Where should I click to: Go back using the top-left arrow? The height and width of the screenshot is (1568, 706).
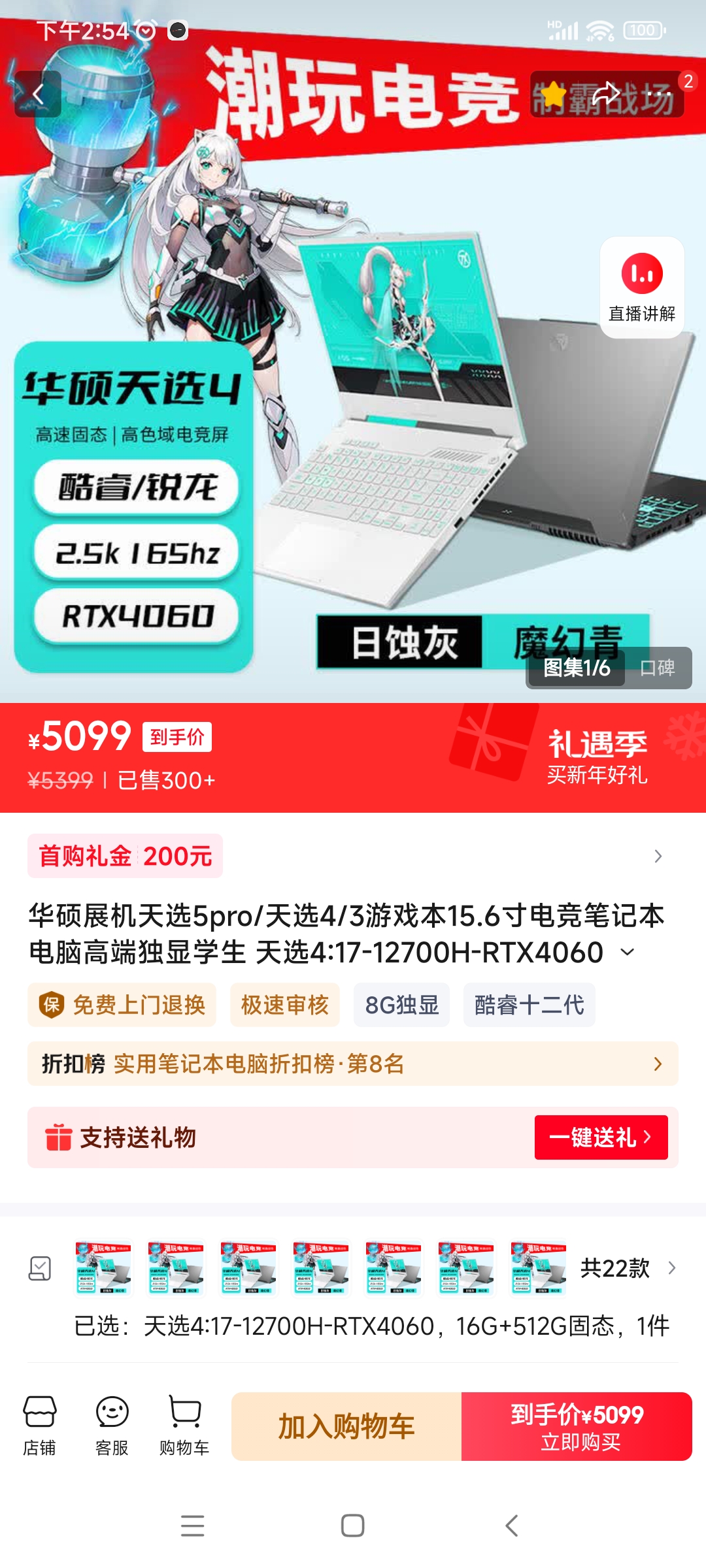click(x=38, y=94)
